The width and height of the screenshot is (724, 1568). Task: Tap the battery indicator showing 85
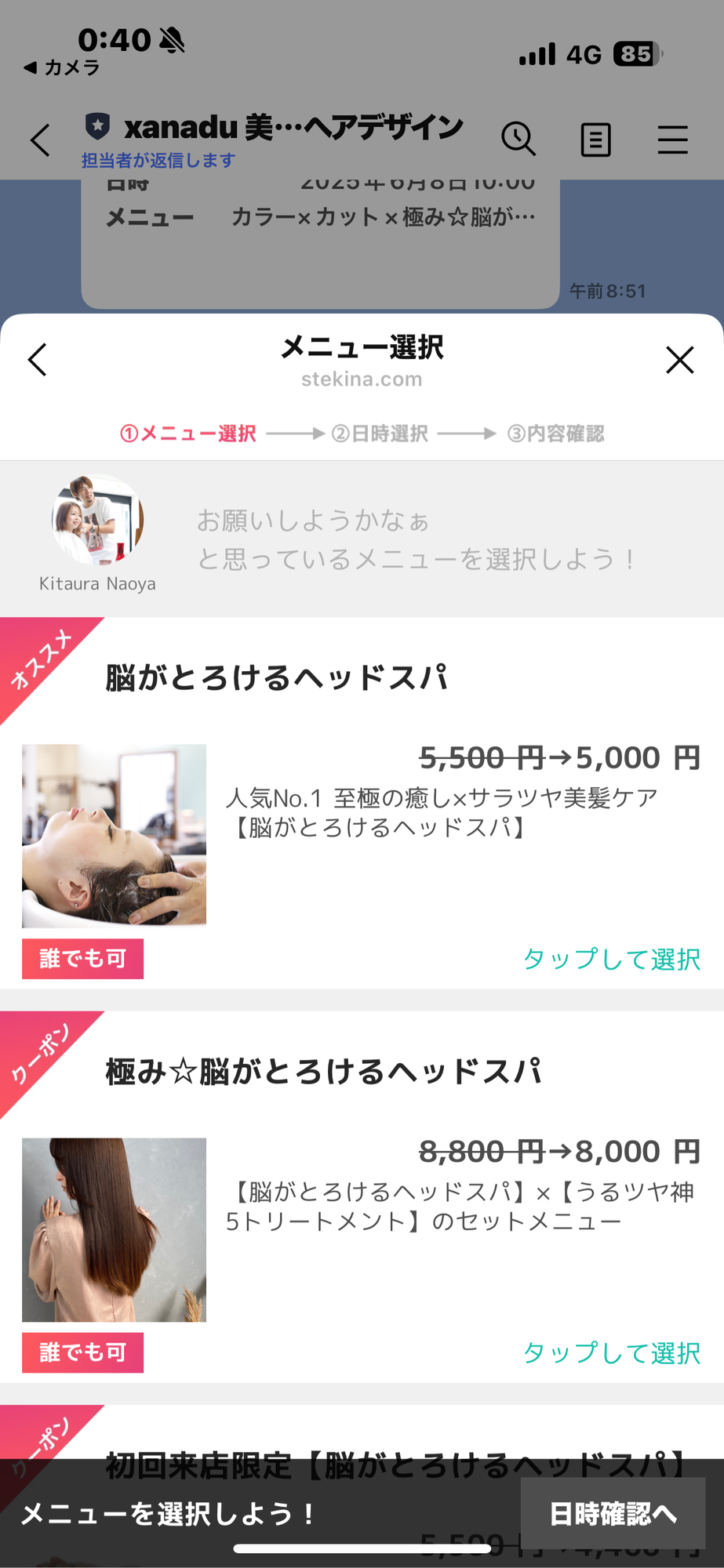pyautogui.click(x=638, y=55)
